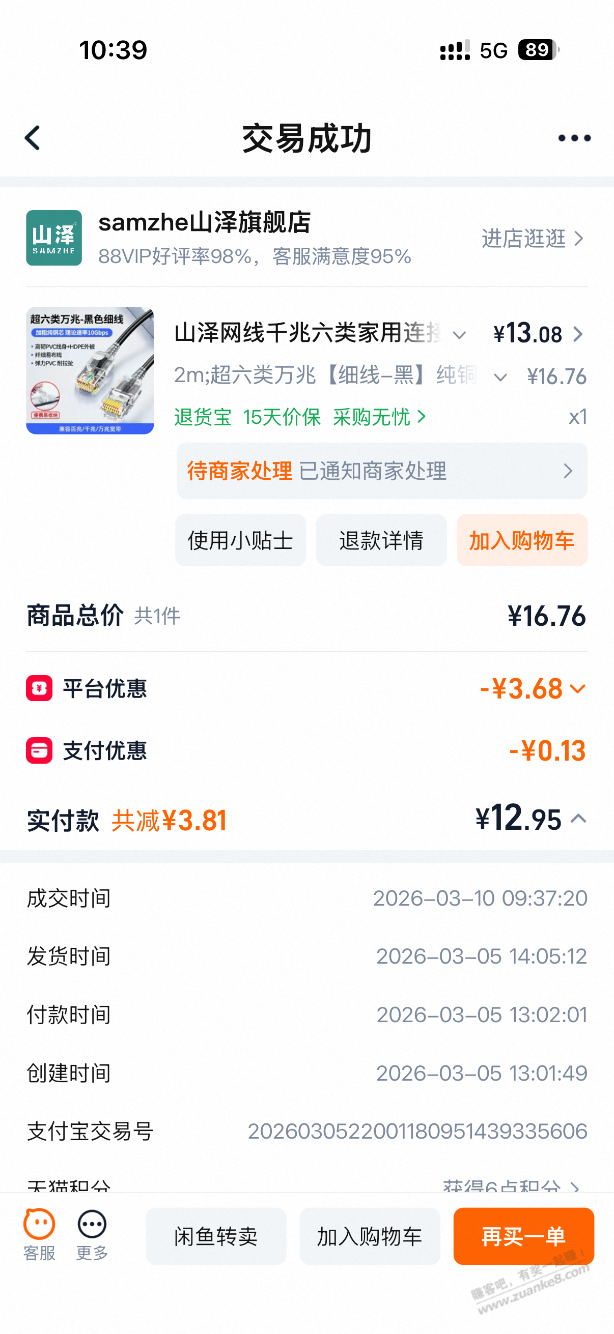Open the 退货宝 15天价保 service details
614x1334 pixels.
pos(300,417)
